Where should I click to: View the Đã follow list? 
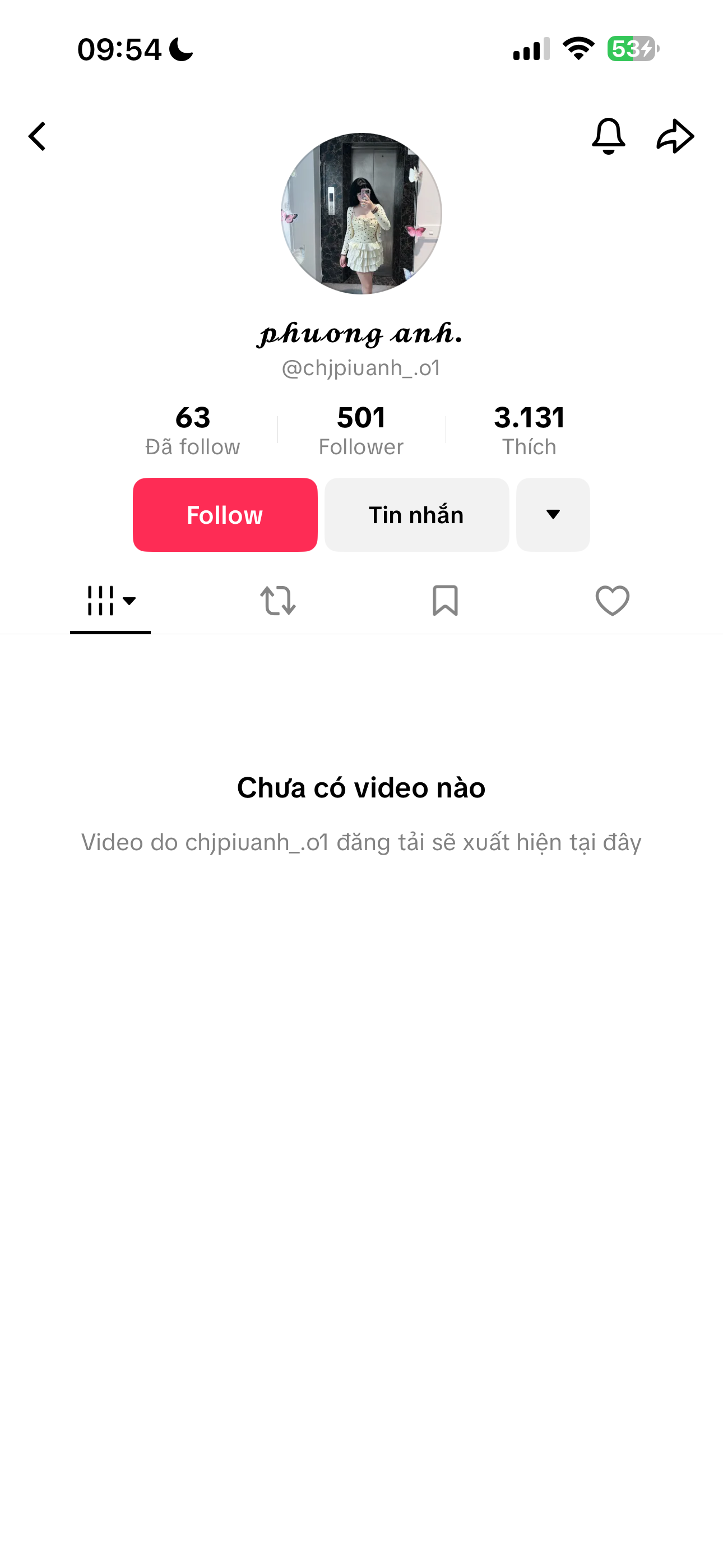[x=192, y=430]
